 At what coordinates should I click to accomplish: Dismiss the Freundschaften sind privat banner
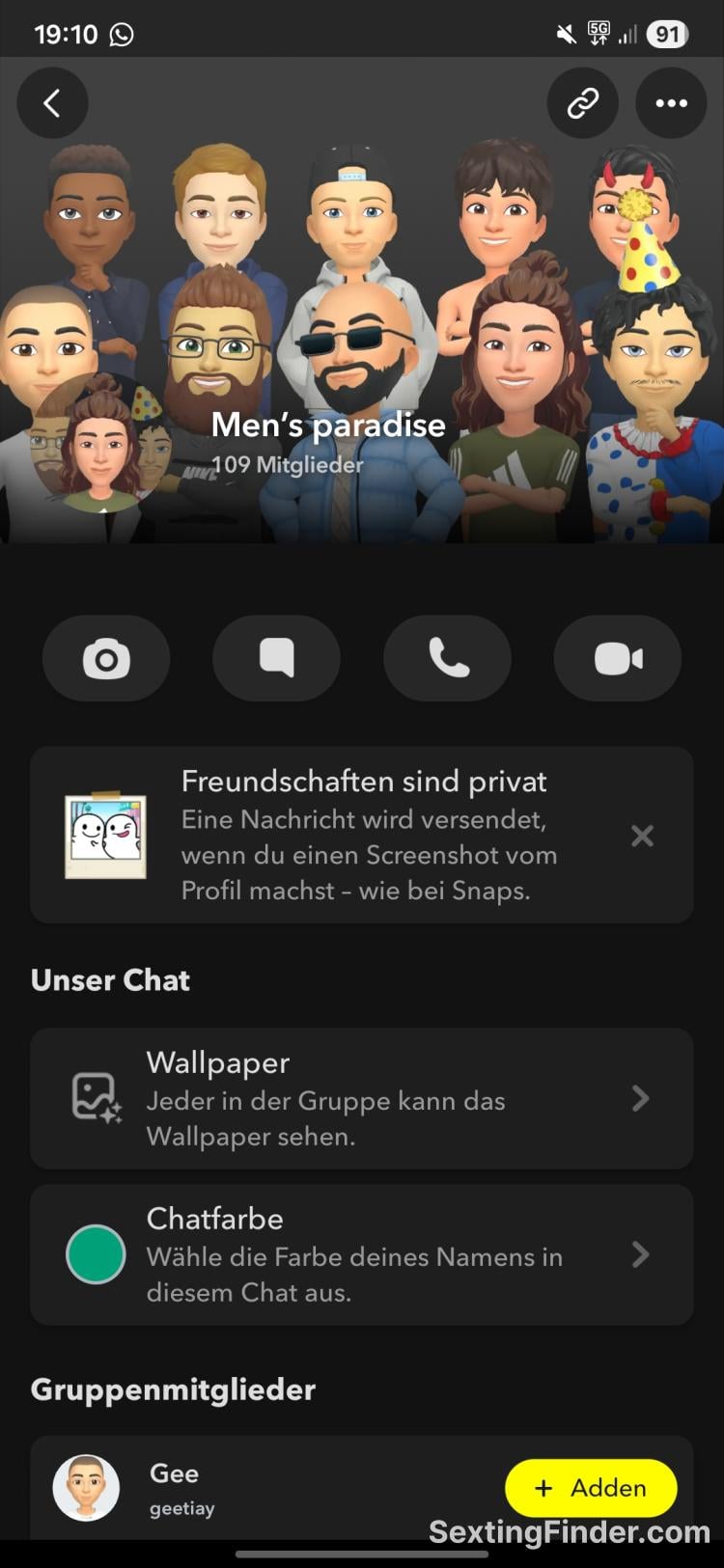(x=642, y=836)
